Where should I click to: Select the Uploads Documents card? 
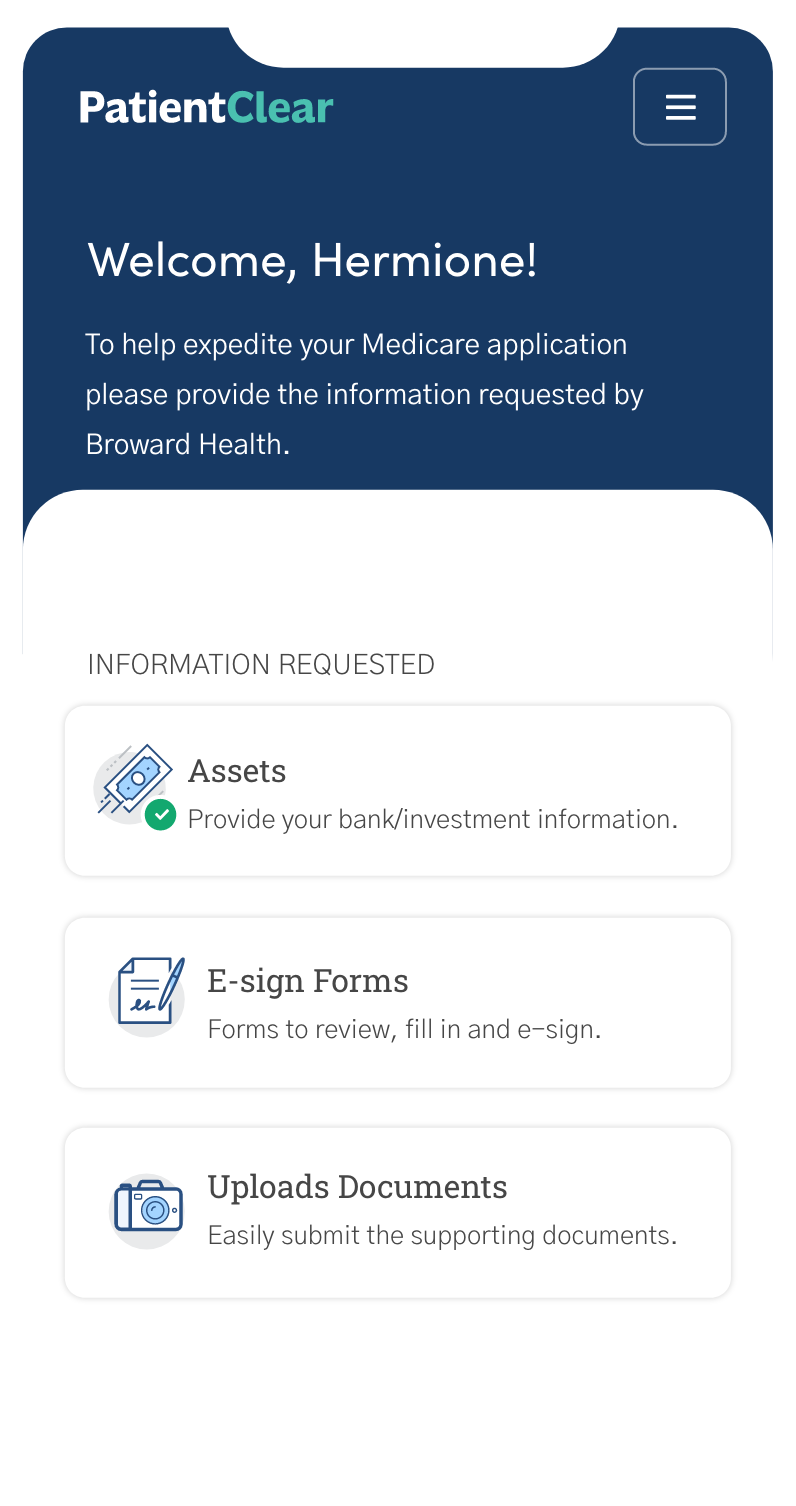398,1212
